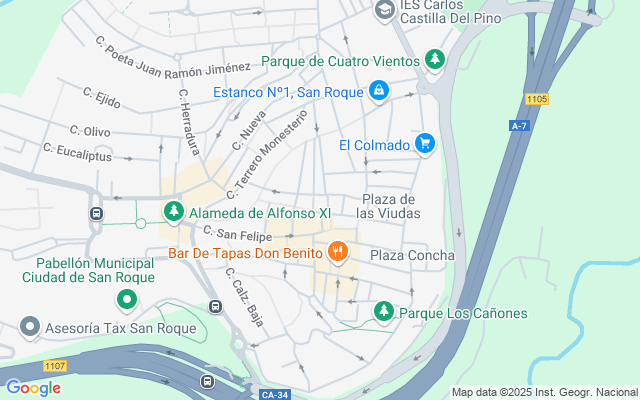This screenshot has height=400, width=640.
Task: Tap the Parque Los Cañones marker
Action: (x=383, y=313)
